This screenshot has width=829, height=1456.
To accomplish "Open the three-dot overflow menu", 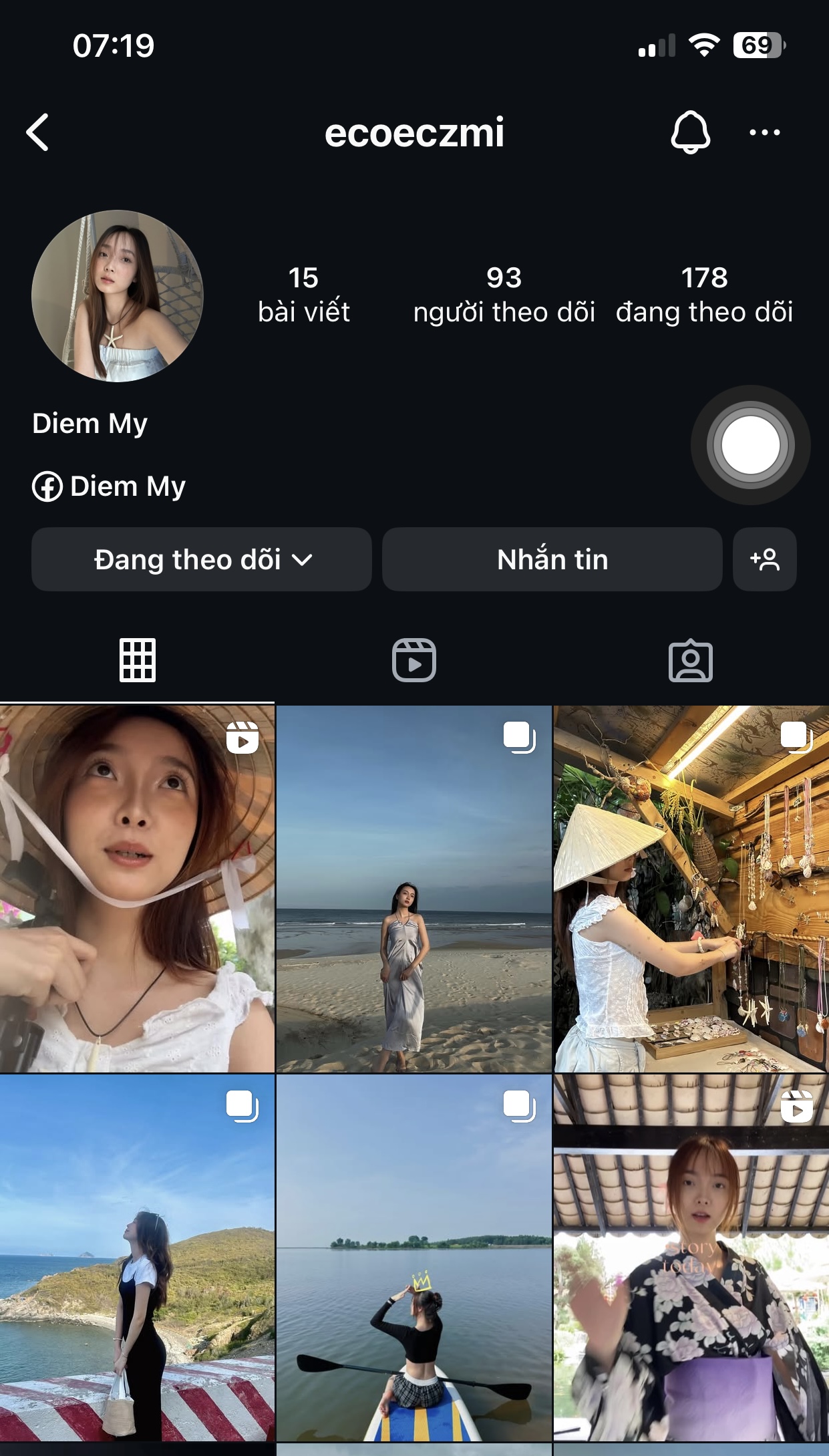I will (764, 132).
